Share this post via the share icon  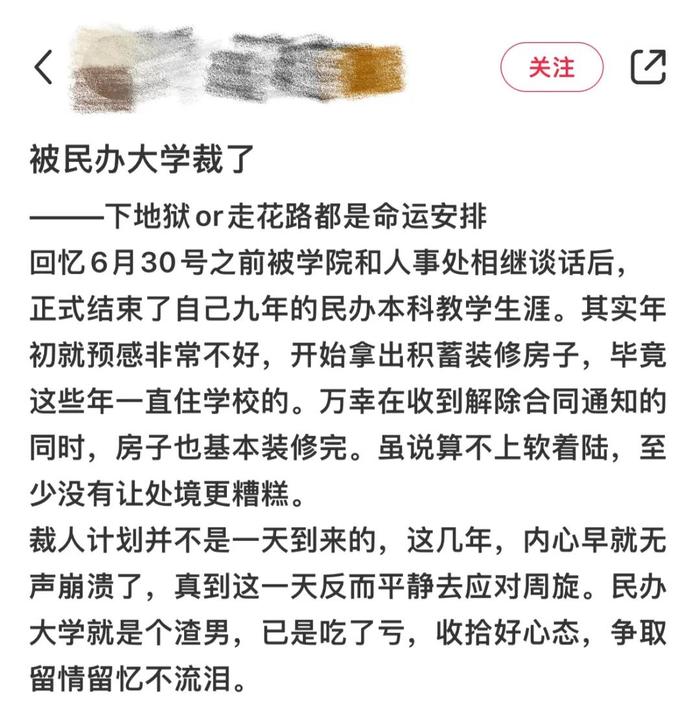coord(648,67)
